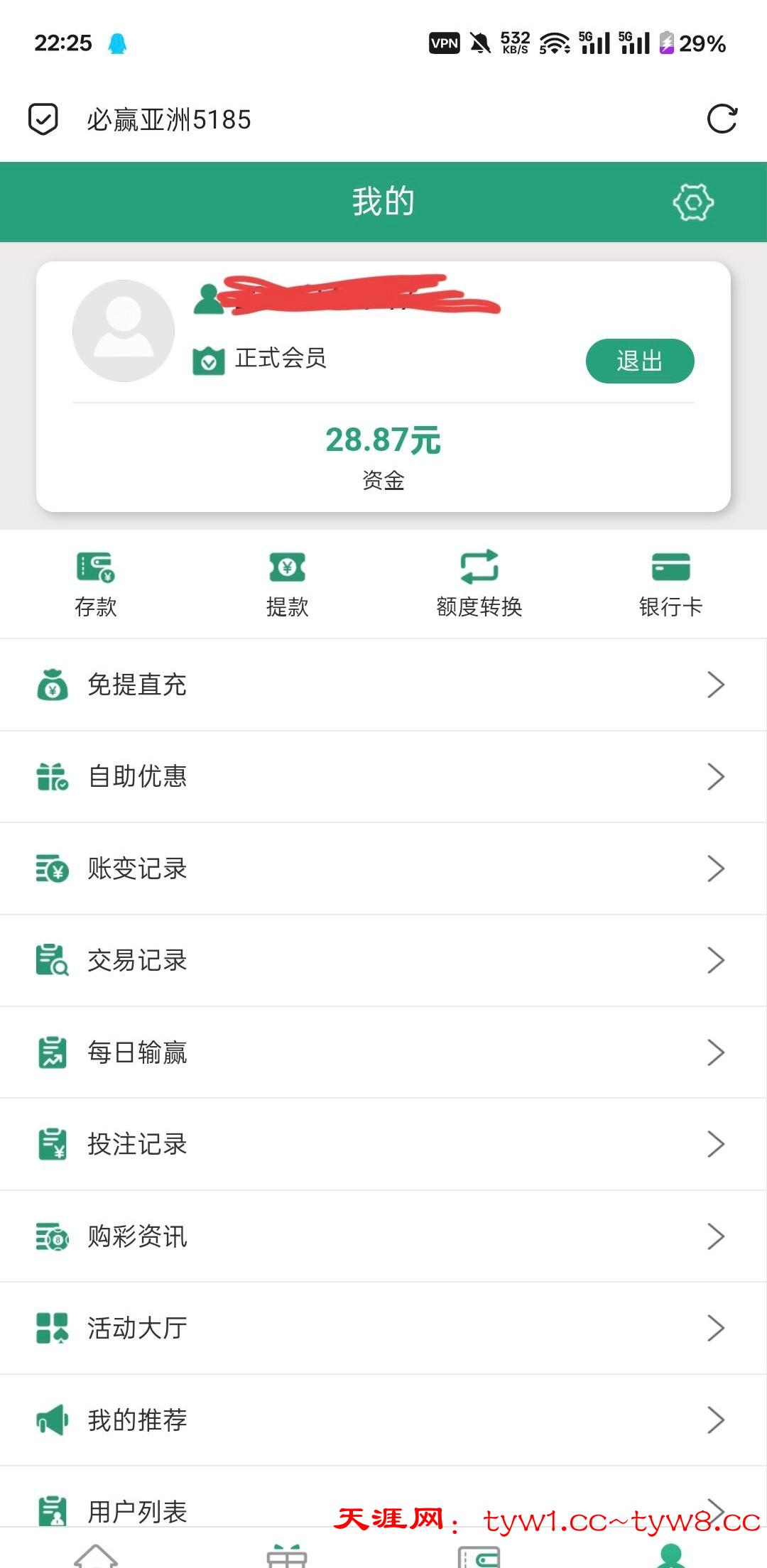Open 投注记录 records
This screenshot has width=767, height=1568.
(383, 1144)
